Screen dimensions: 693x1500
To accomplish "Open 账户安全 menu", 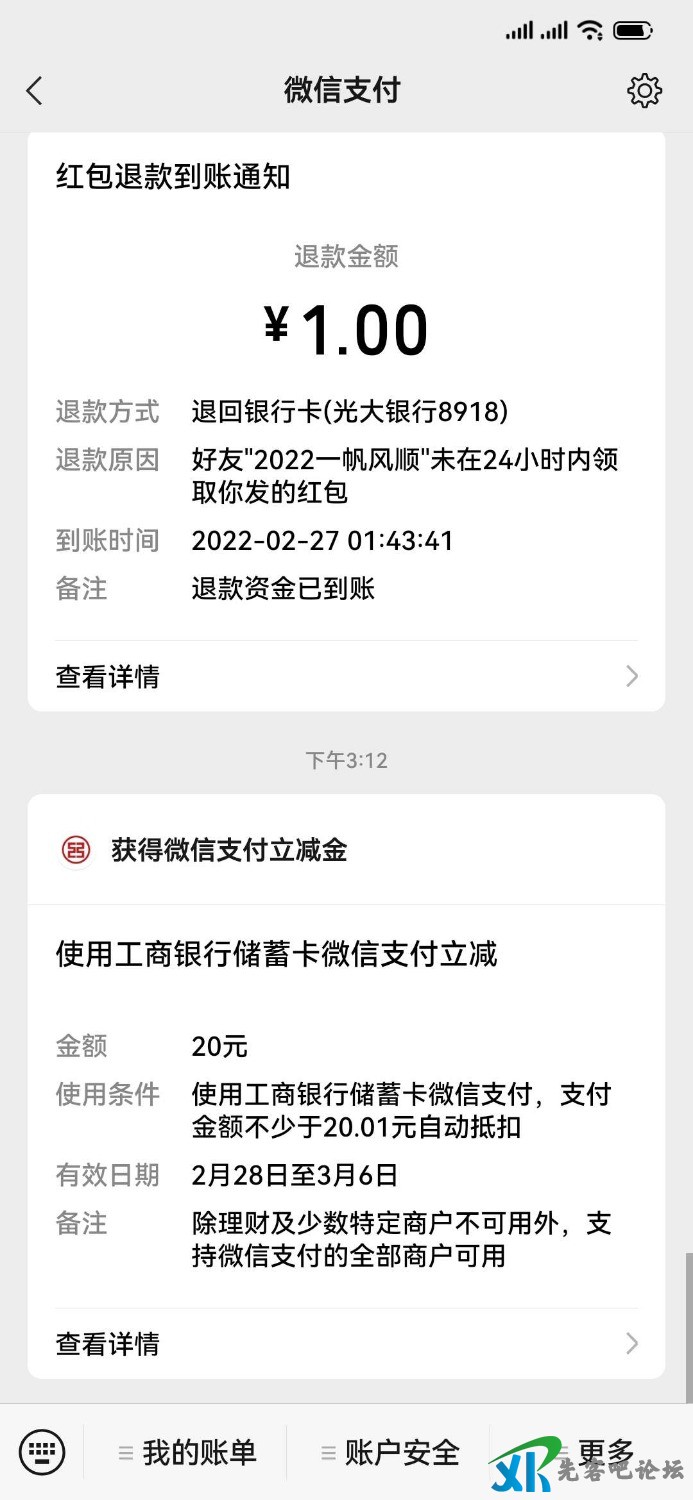I will point(391,1452).
